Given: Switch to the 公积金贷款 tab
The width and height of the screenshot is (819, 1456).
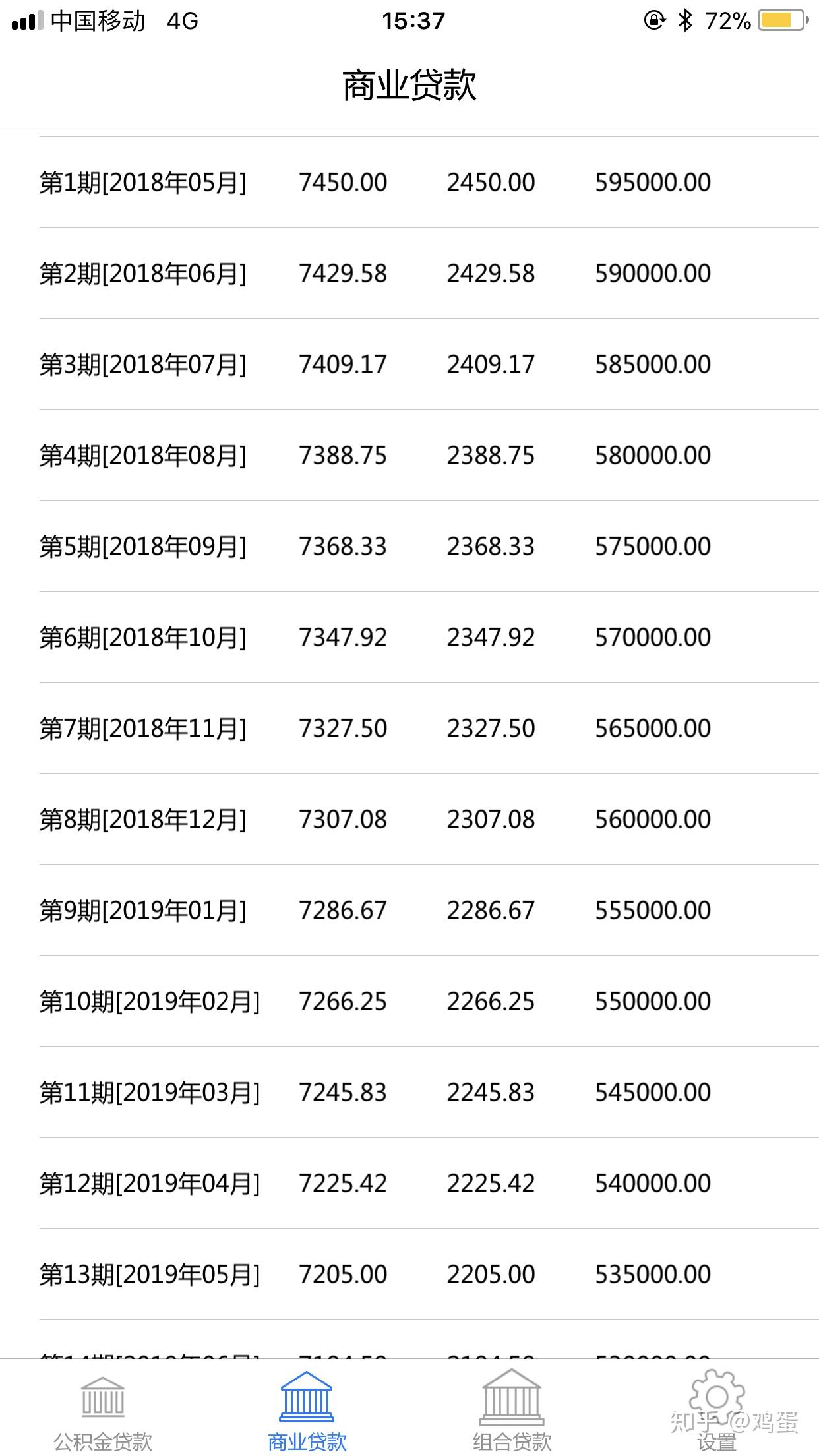Looking at the screenshot, I should (x=103, y=1409).
